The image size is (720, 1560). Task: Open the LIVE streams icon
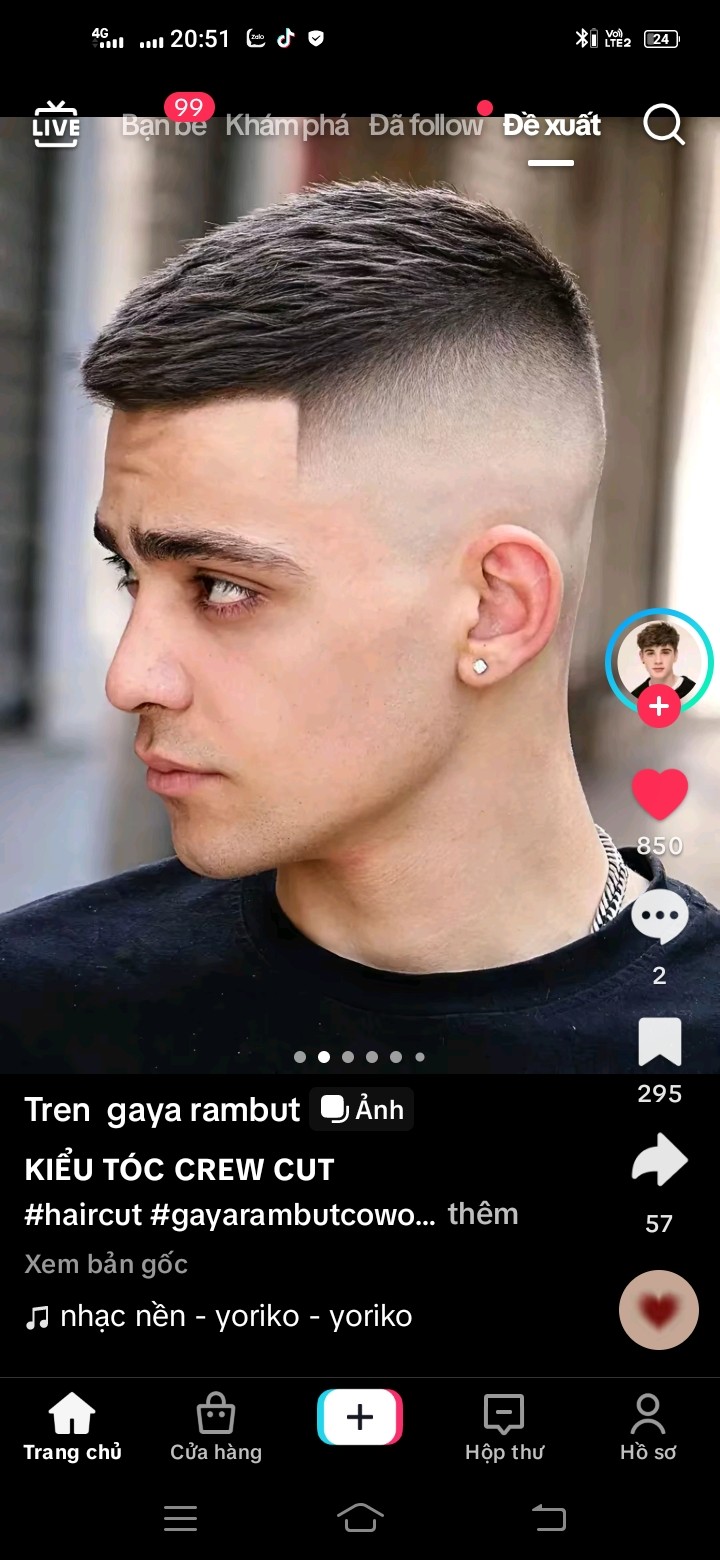55,125
